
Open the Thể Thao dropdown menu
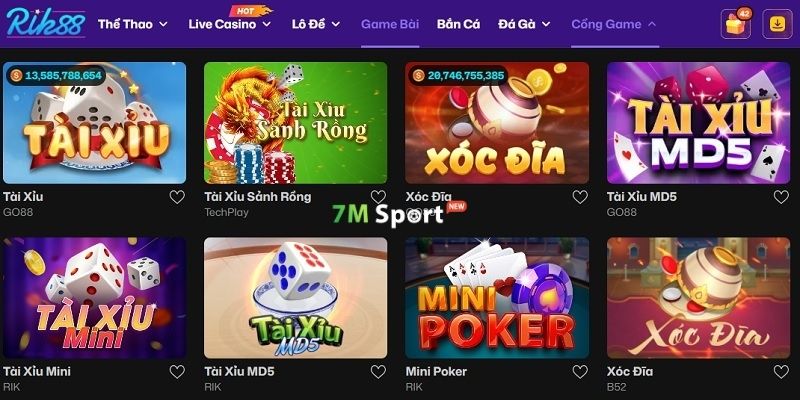(x=134, y=23)
